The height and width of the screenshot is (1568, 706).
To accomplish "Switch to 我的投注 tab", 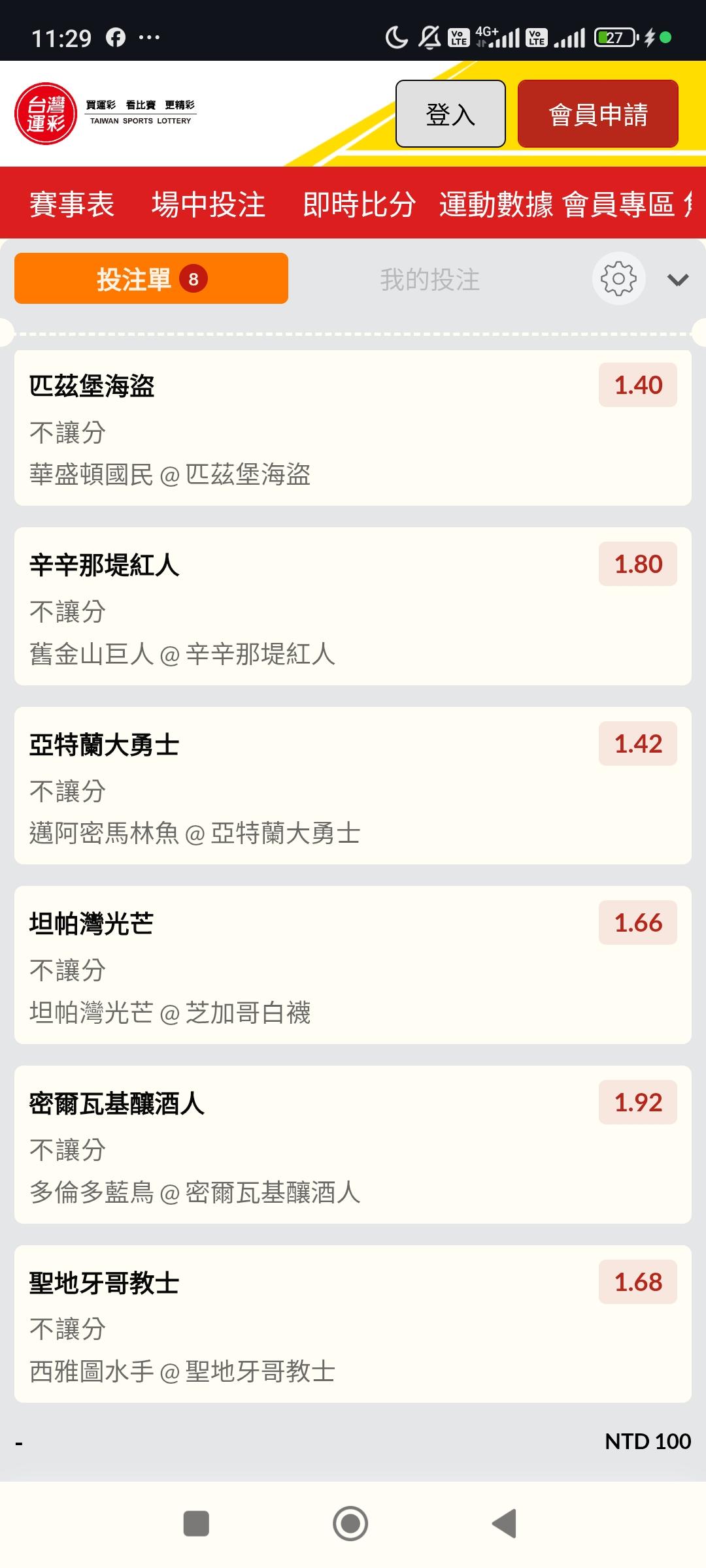I will point(429,280).
